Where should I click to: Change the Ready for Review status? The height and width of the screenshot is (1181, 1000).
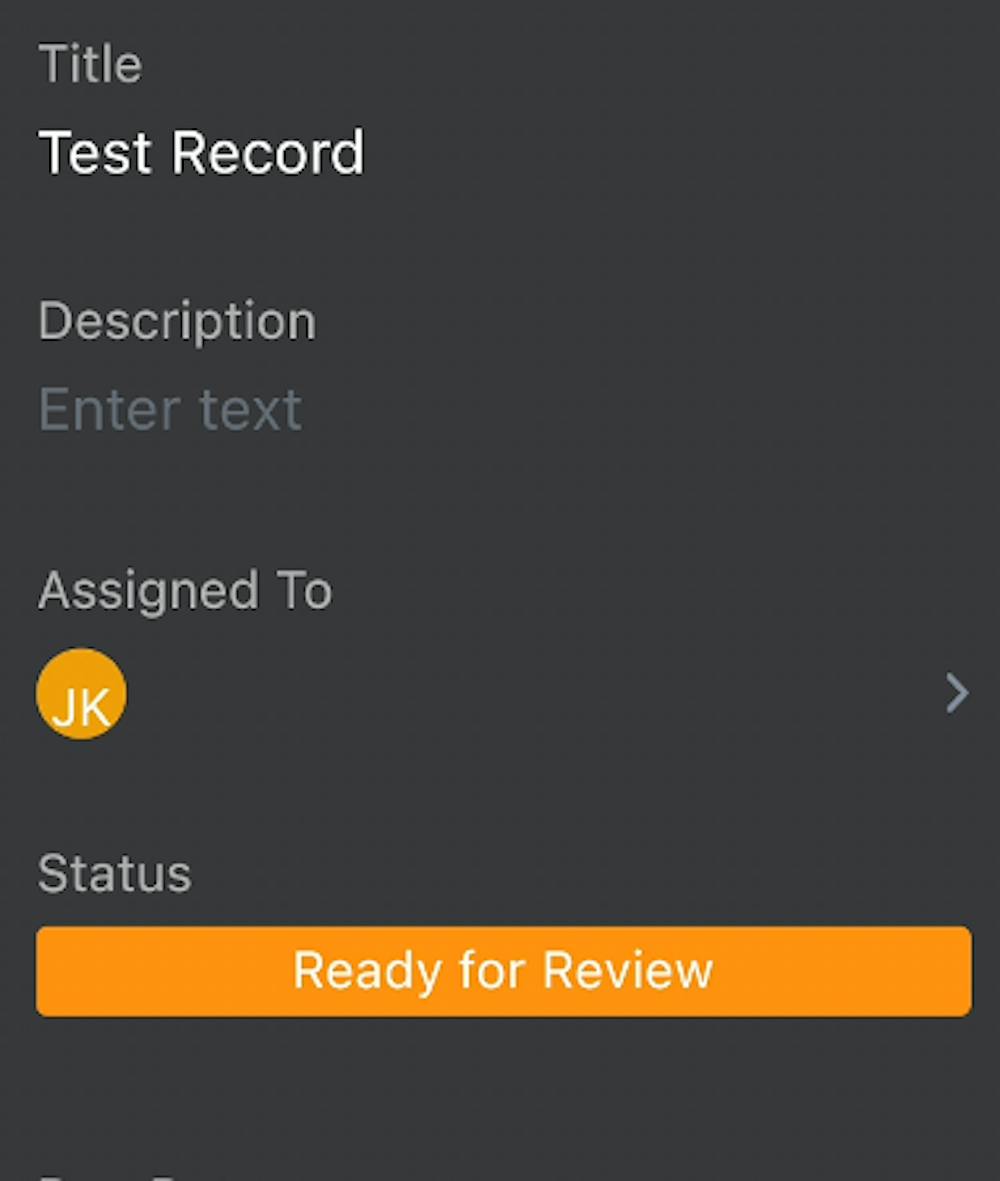[x=503, y=971]
